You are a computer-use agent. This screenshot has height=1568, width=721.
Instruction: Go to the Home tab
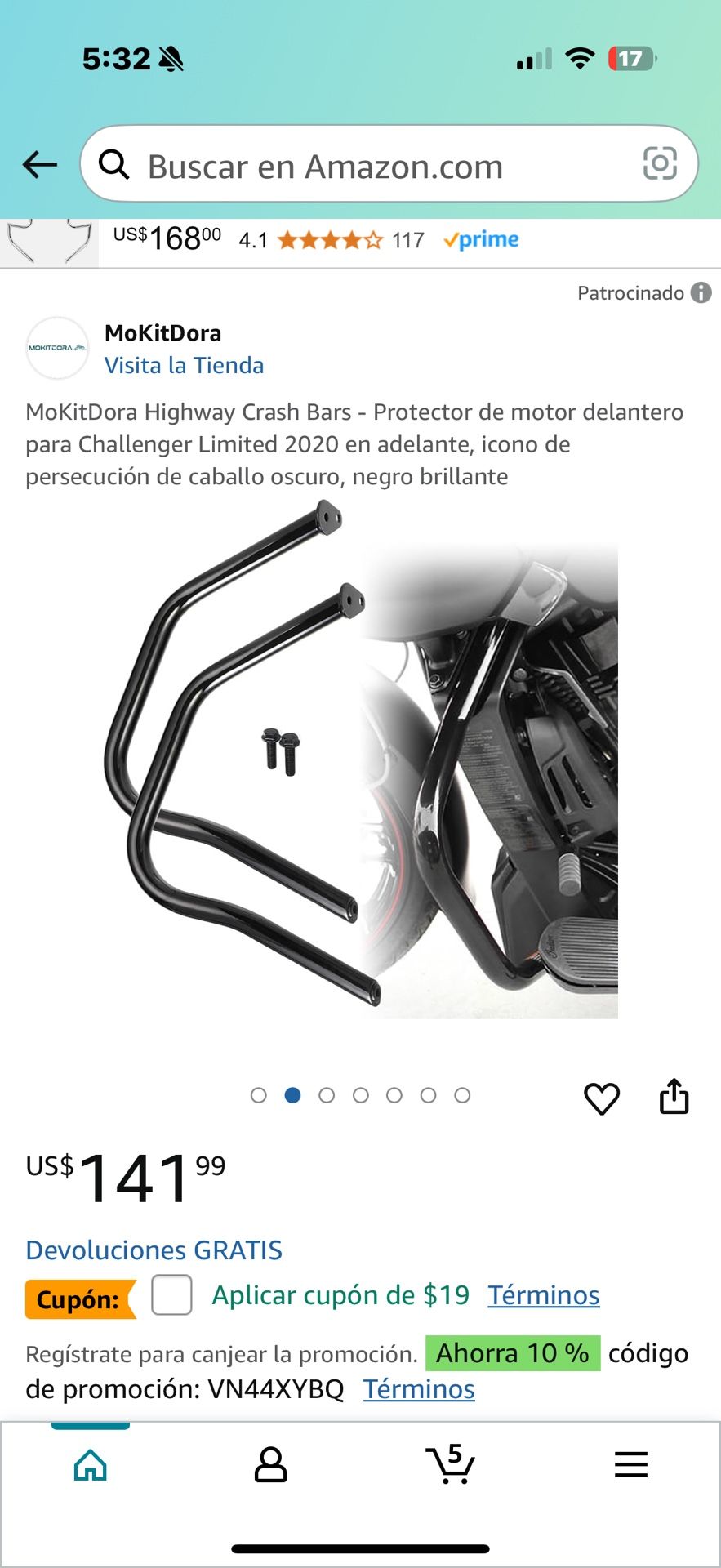tap(90, 1465)
